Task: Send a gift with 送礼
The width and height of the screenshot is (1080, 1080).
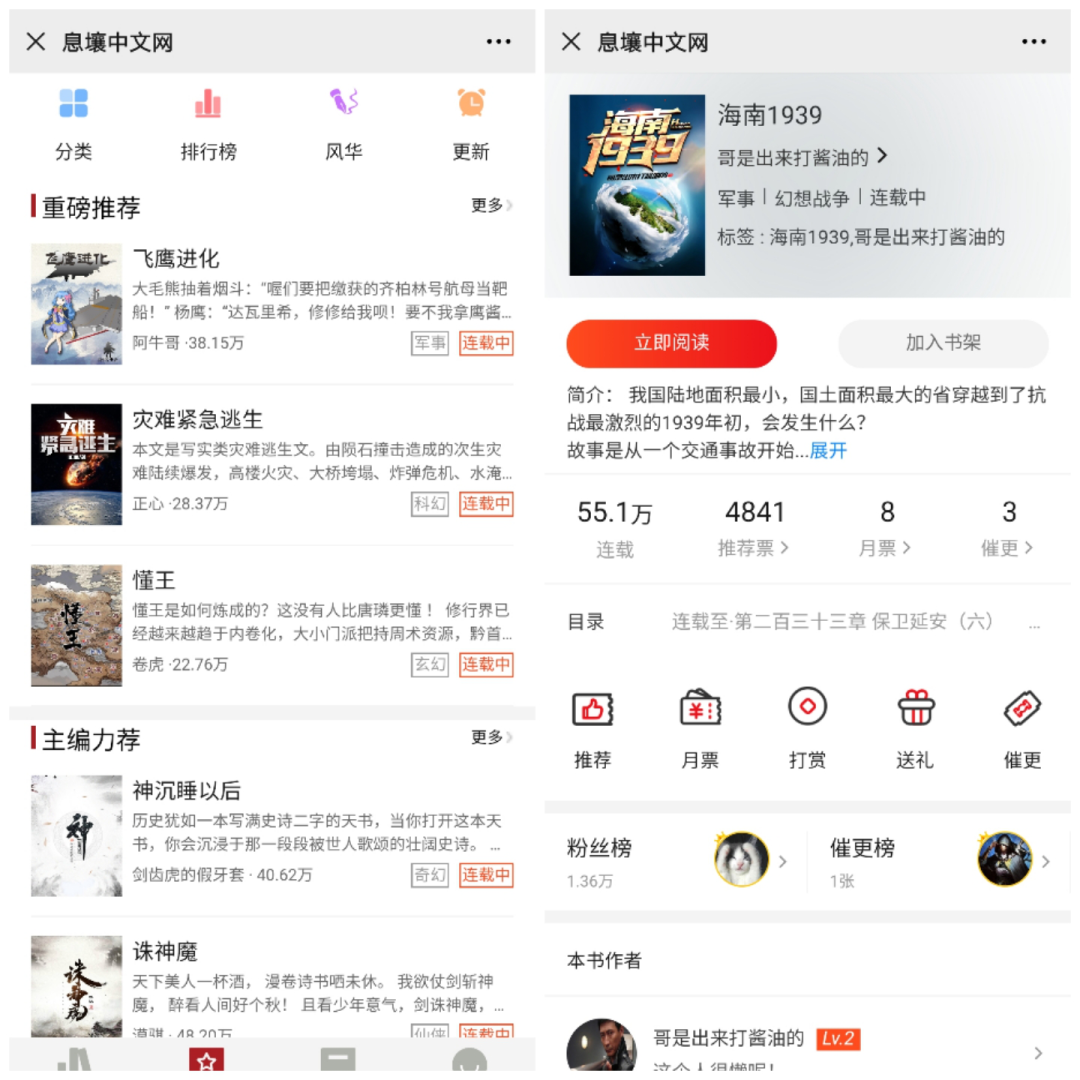Action: (915, 729)
